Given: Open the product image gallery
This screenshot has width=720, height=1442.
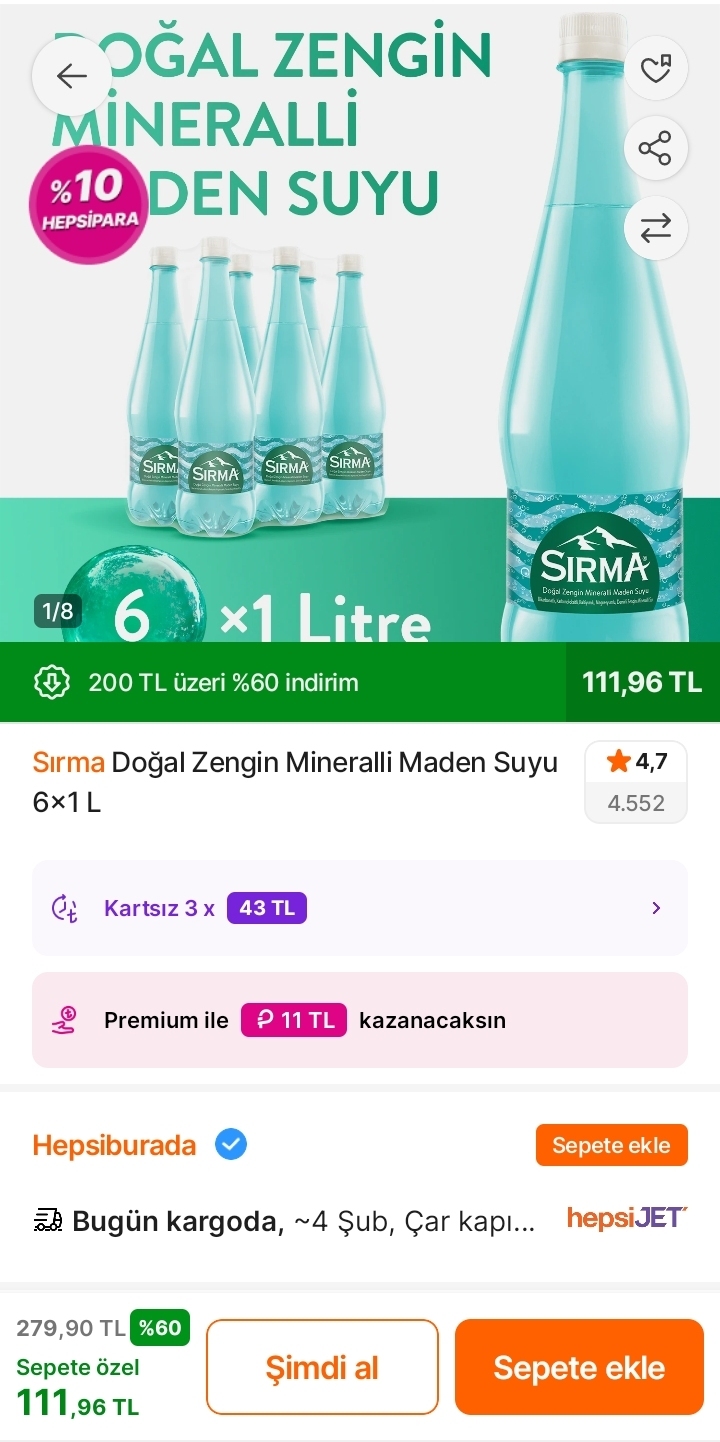Looking at the screenshot, I should tap(360, 321).
